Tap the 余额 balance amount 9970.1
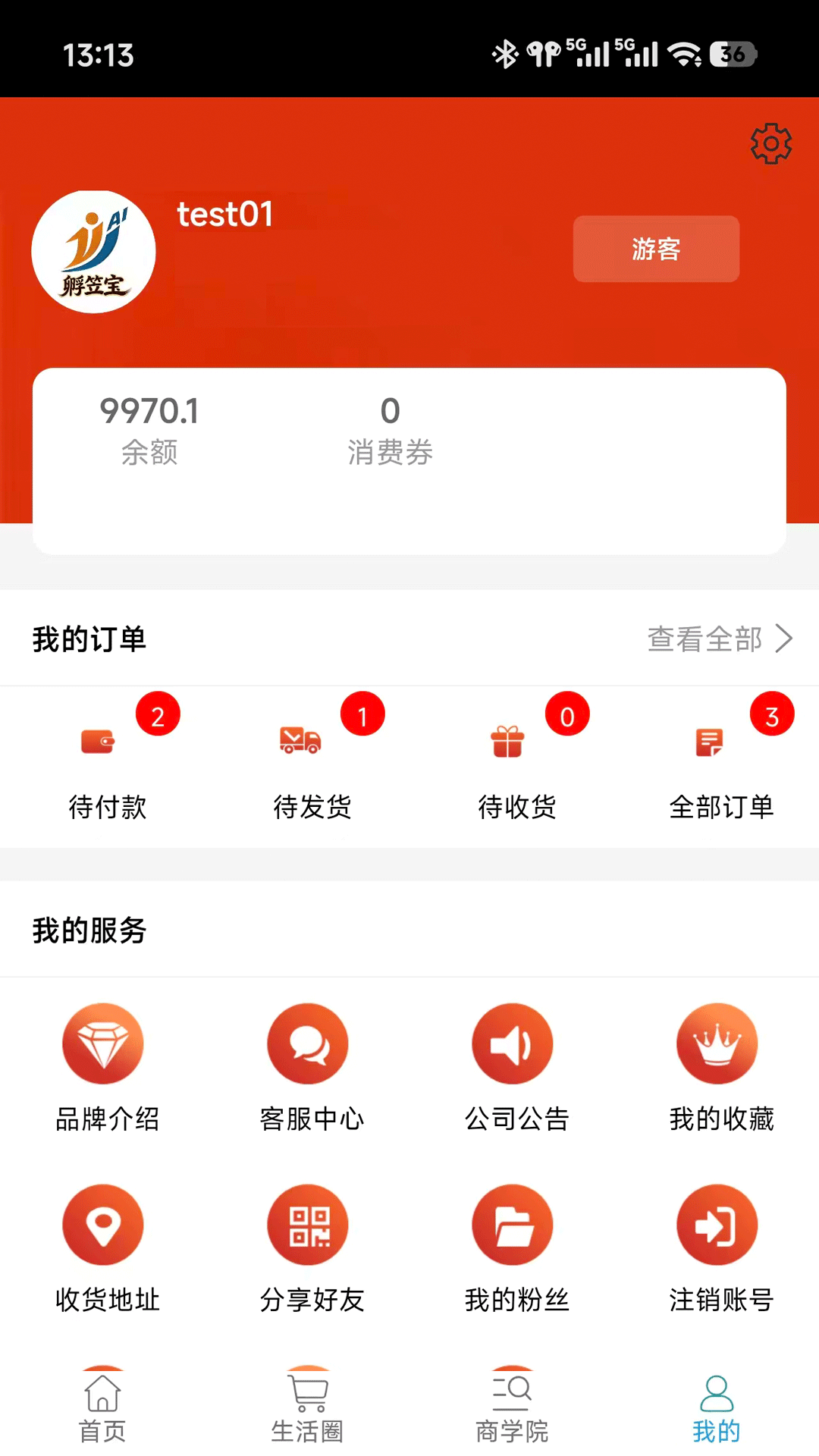Screen dimensions: 819x1456 point(149,412)
